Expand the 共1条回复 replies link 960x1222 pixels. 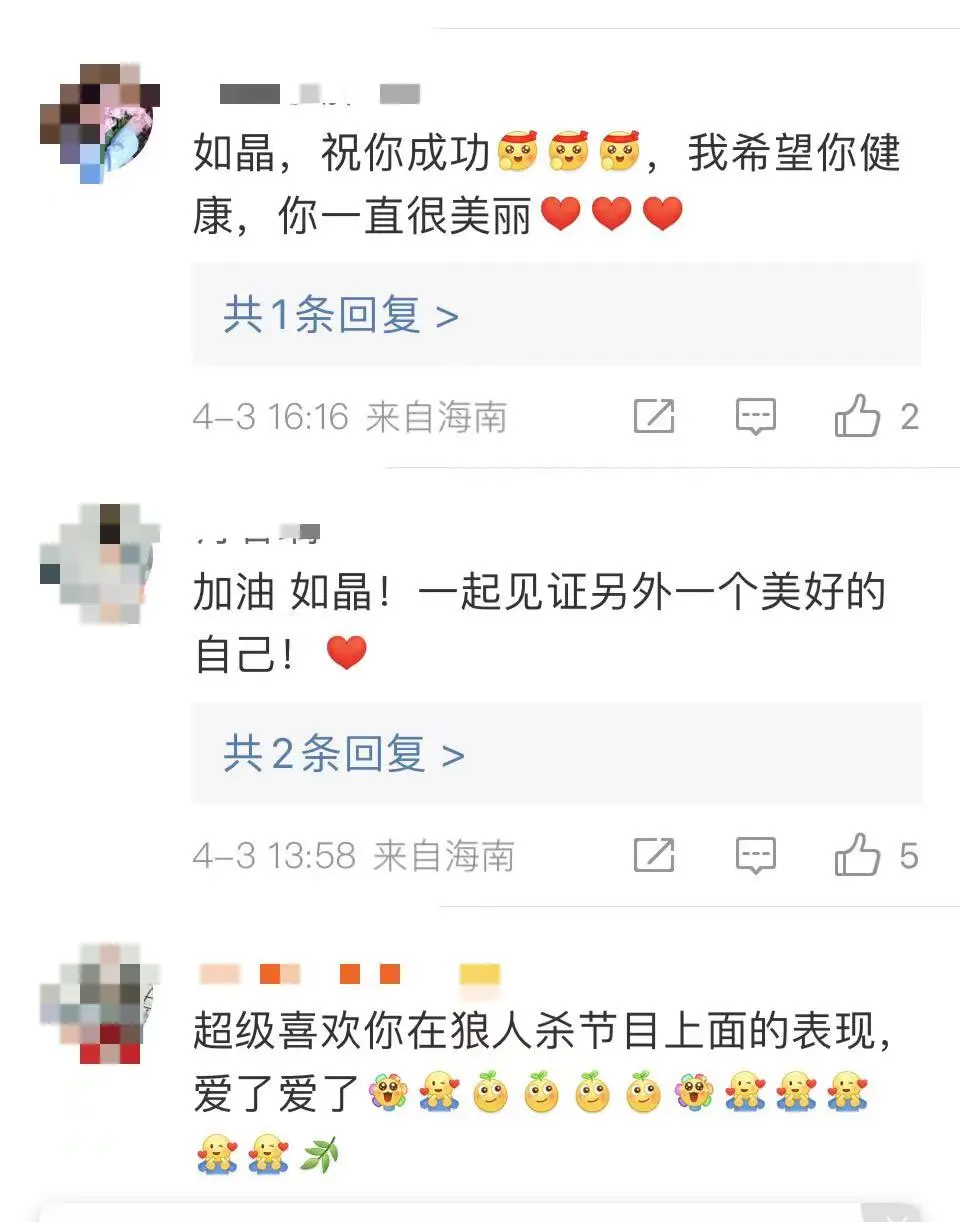point(341,316)
